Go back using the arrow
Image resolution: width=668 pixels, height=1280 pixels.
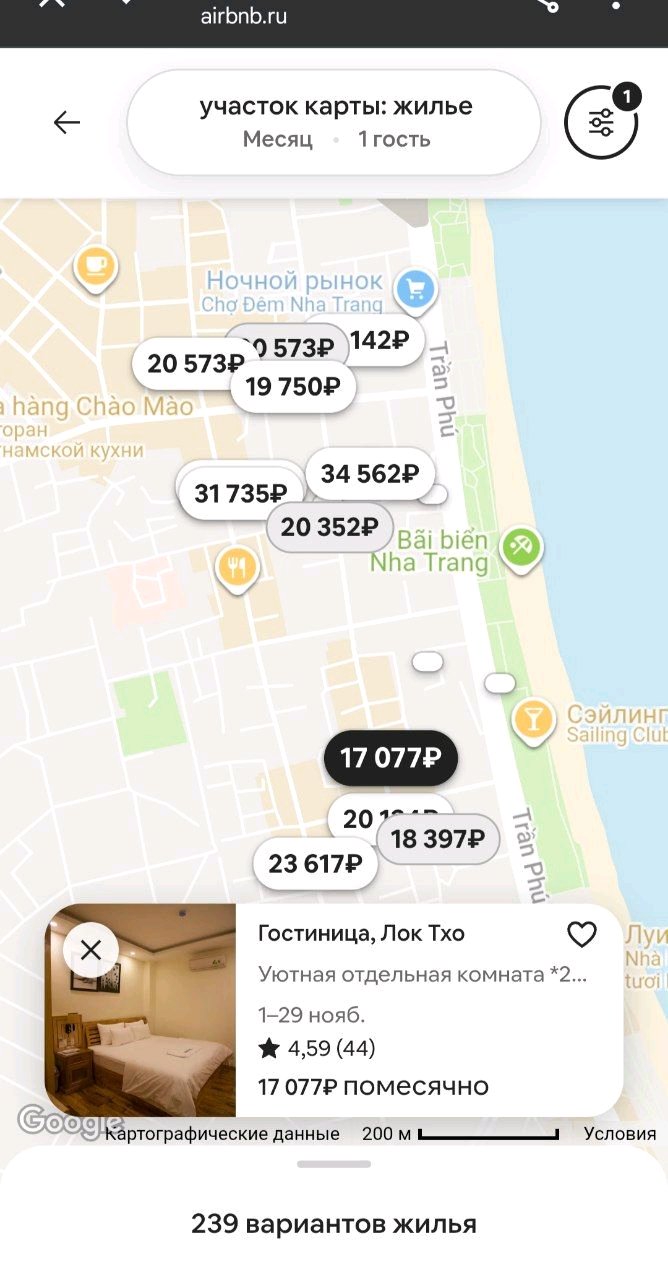pyautogui.click(x=67, y=123)
